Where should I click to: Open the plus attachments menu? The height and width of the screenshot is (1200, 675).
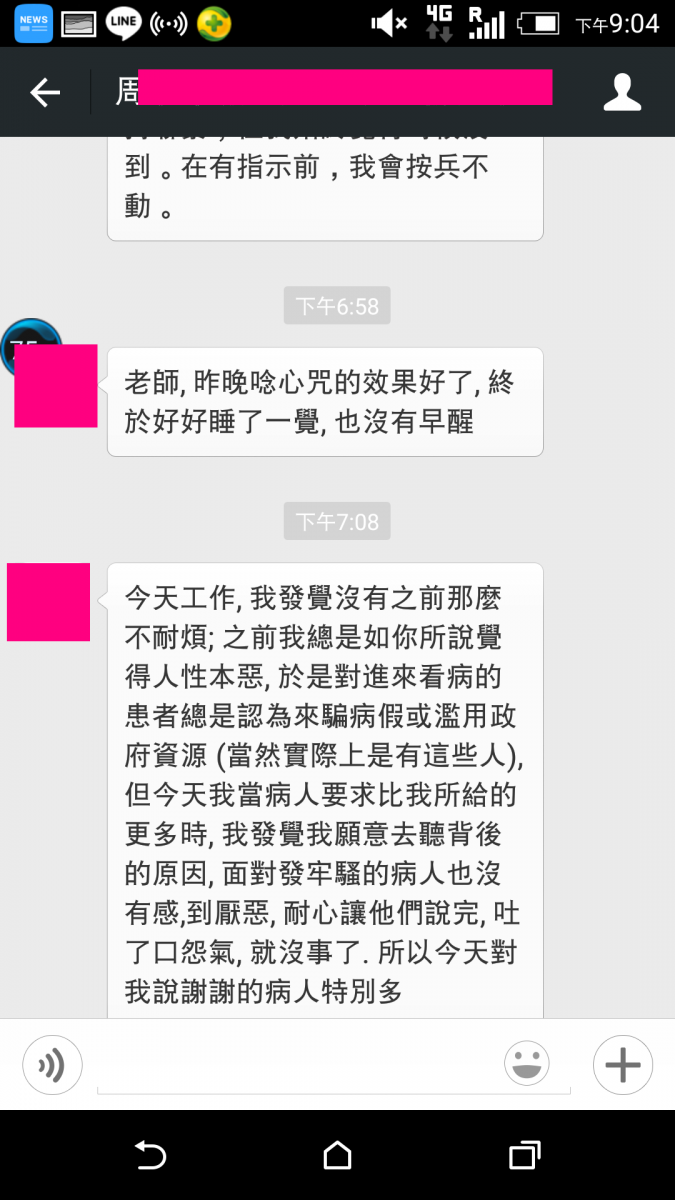tap(622, 1064)
